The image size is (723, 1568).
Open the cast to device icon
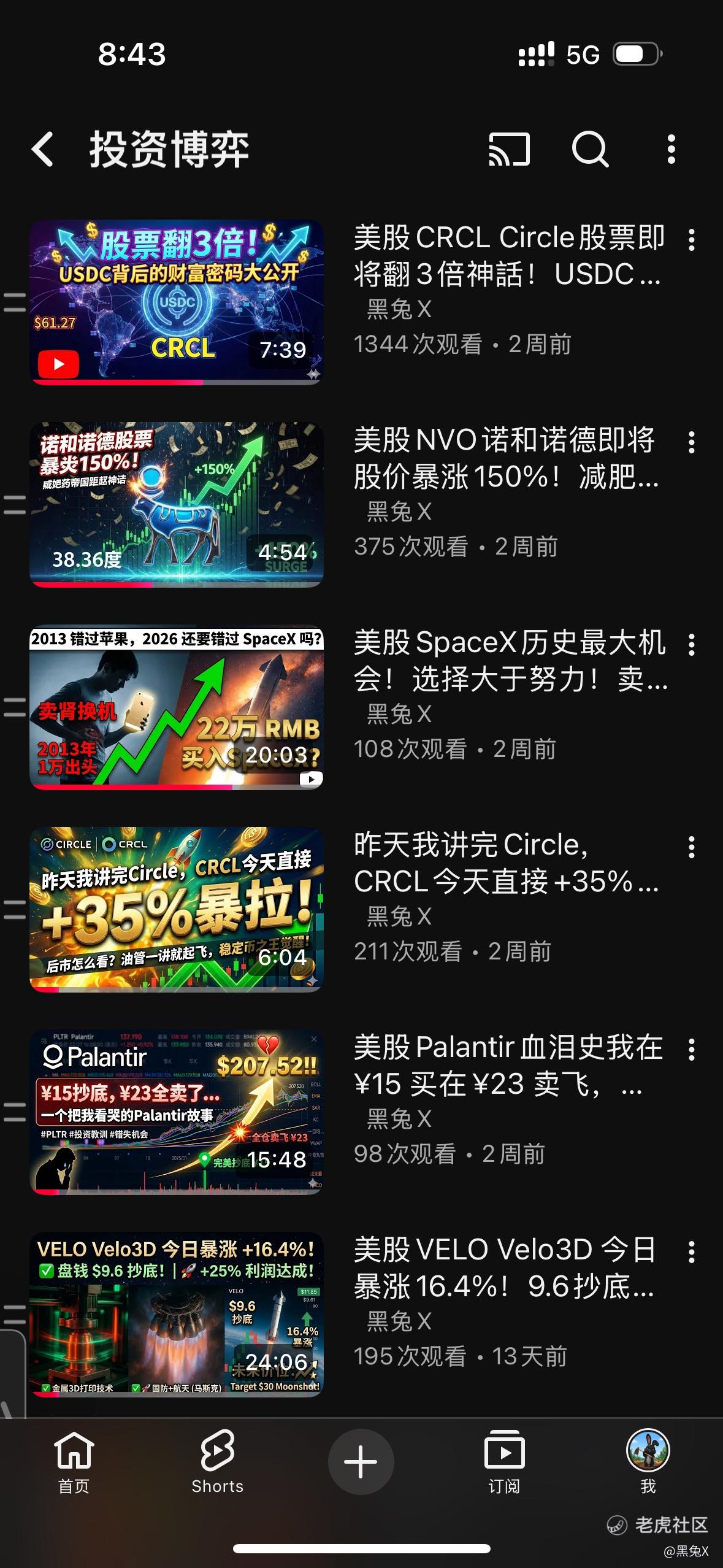pyautogui.click(x=509, y=150)
